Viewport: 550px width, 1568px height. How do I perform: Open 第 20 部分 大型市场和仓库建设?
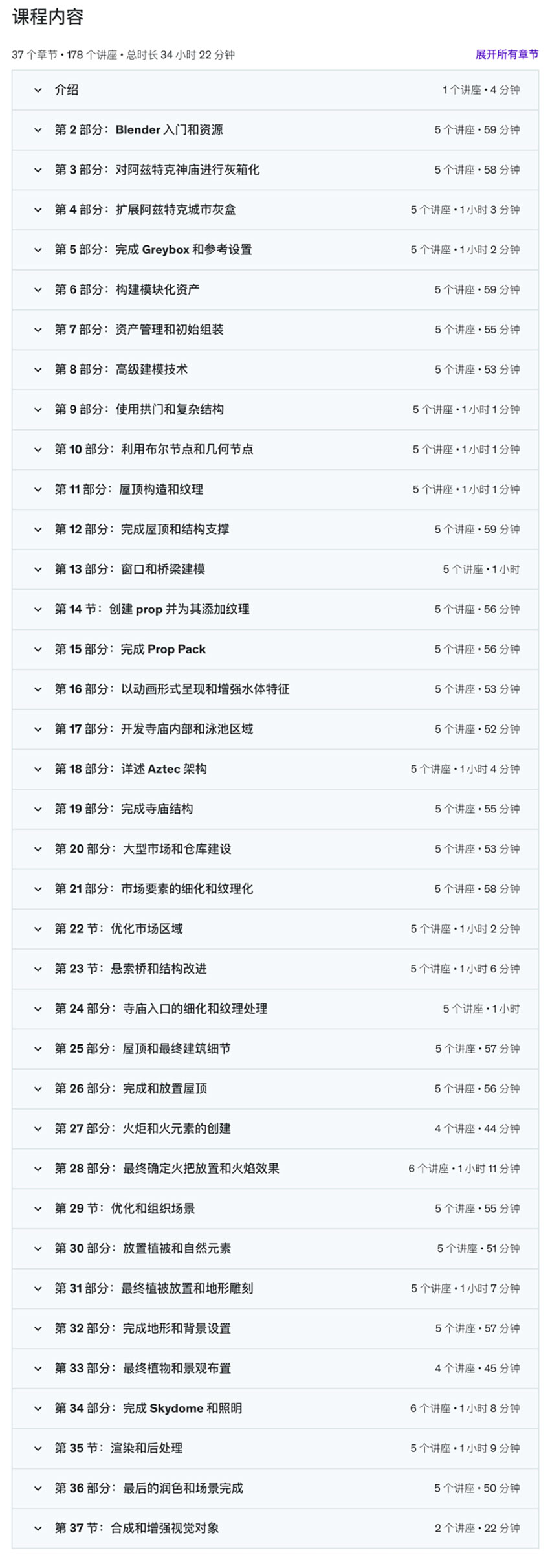coord(142,849)
